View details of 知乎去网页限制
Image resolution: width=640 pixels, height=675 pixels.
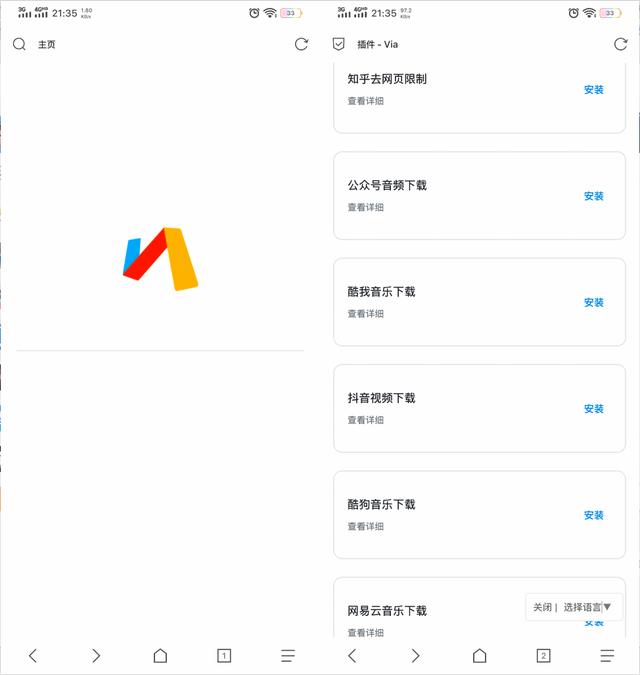click(365, 101)
